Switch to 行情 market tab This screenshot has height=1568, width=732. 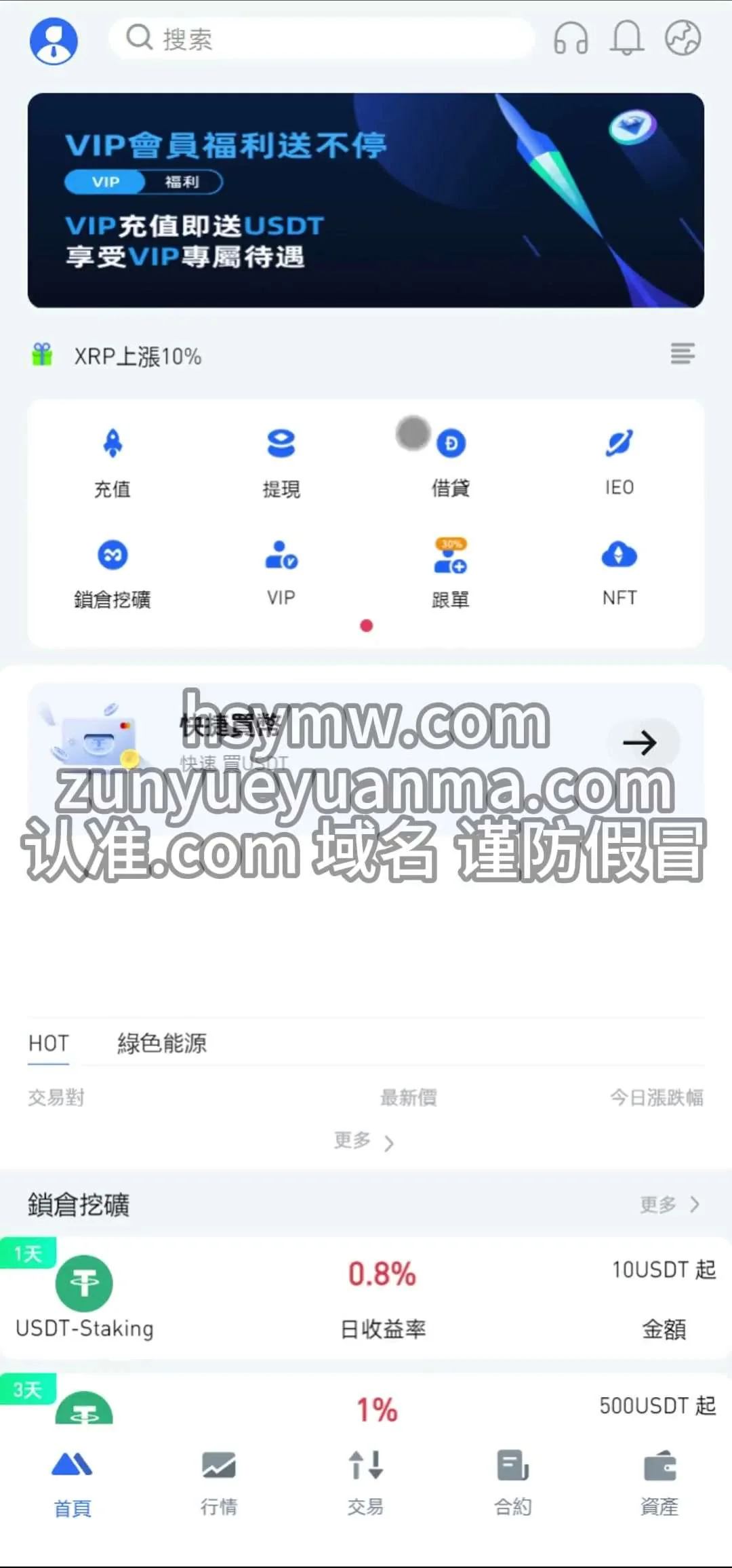(219, 1482)
